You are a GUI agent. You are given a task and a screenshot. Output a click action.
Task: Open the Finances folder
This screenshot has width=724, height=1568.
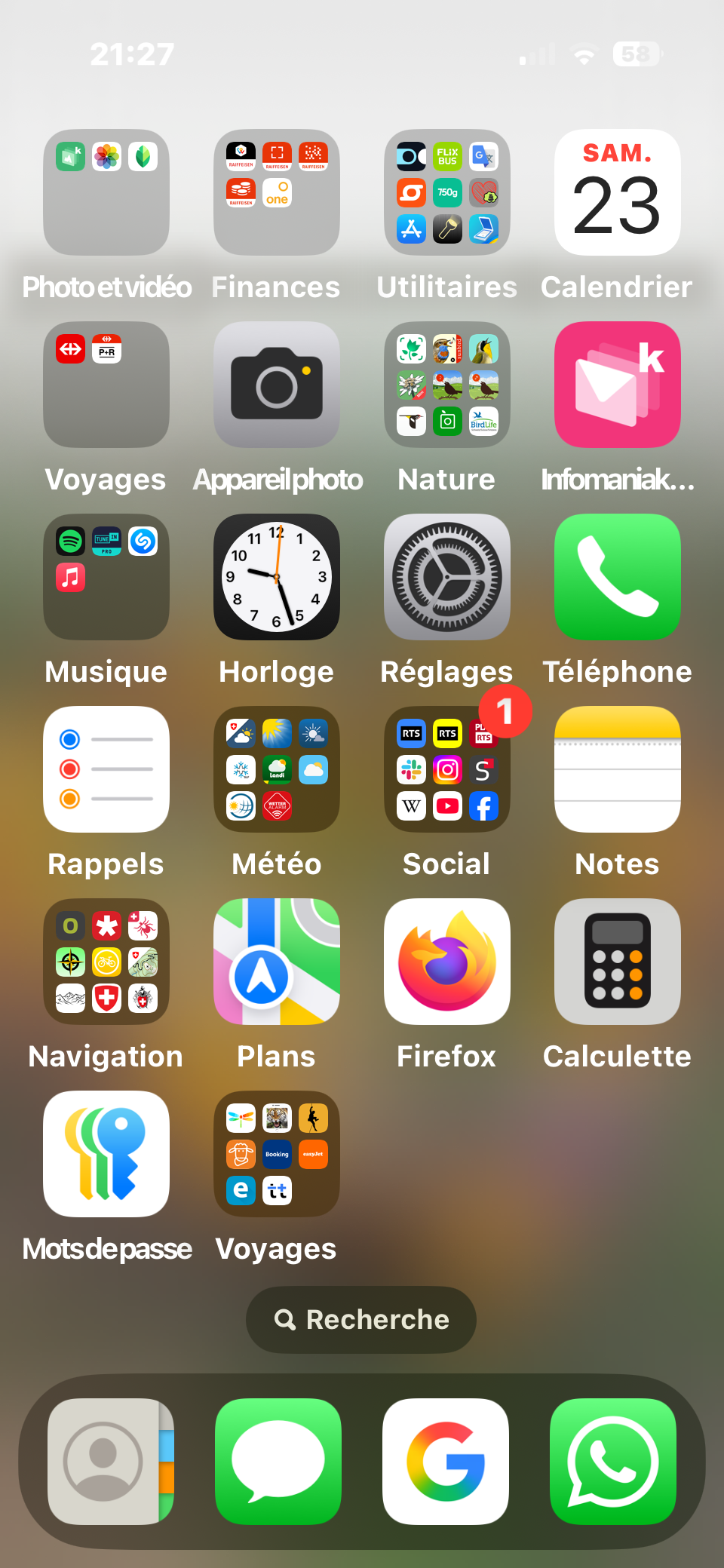pyautogui.click(x=276, y=192)
